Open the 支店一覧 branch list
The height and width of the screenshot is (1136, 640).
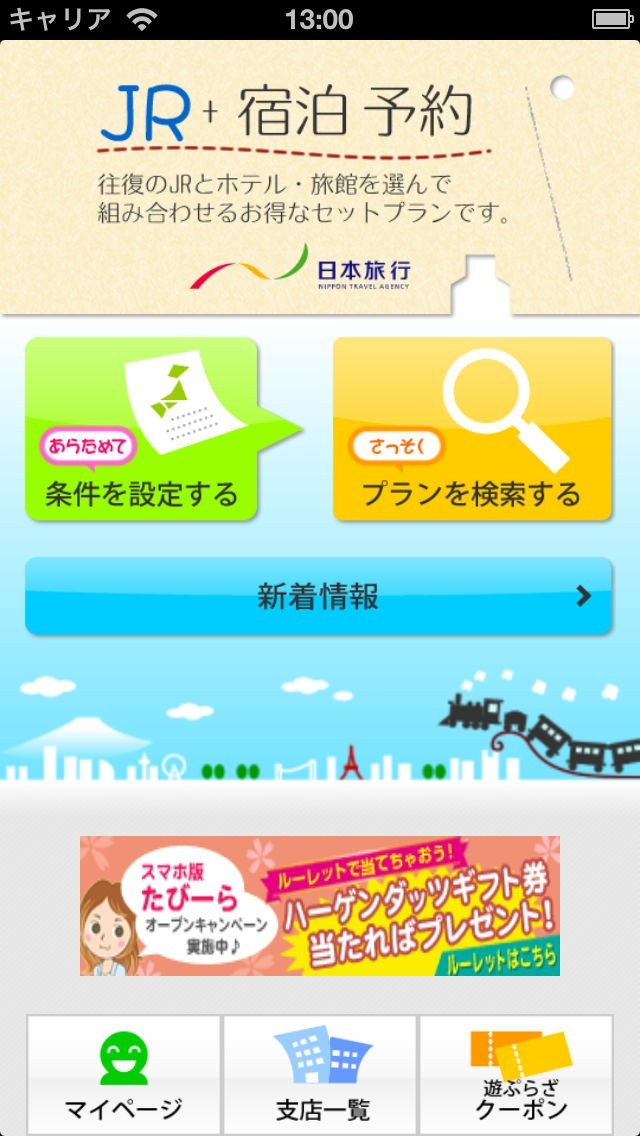(320, 1076)
